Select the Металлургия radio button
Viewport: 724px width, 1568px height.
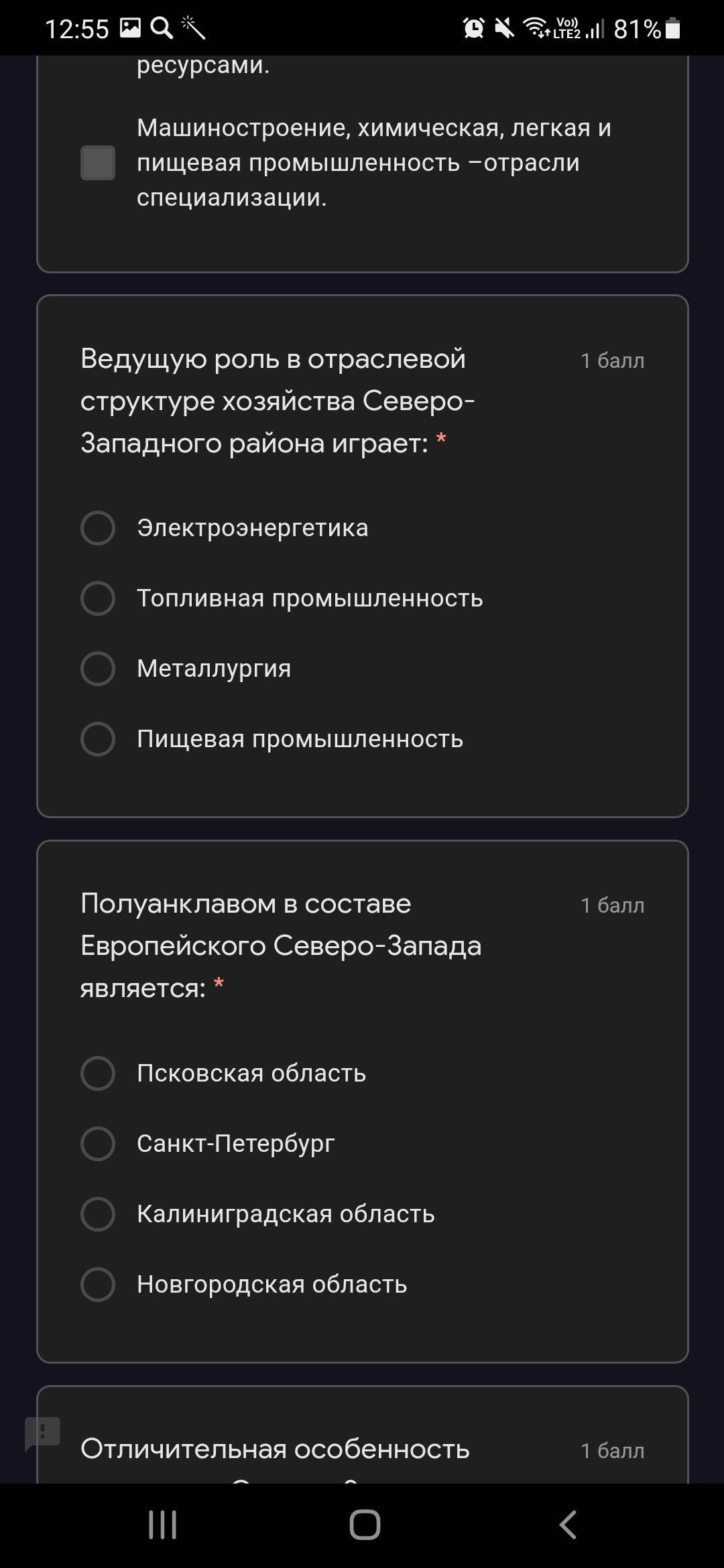98,669
